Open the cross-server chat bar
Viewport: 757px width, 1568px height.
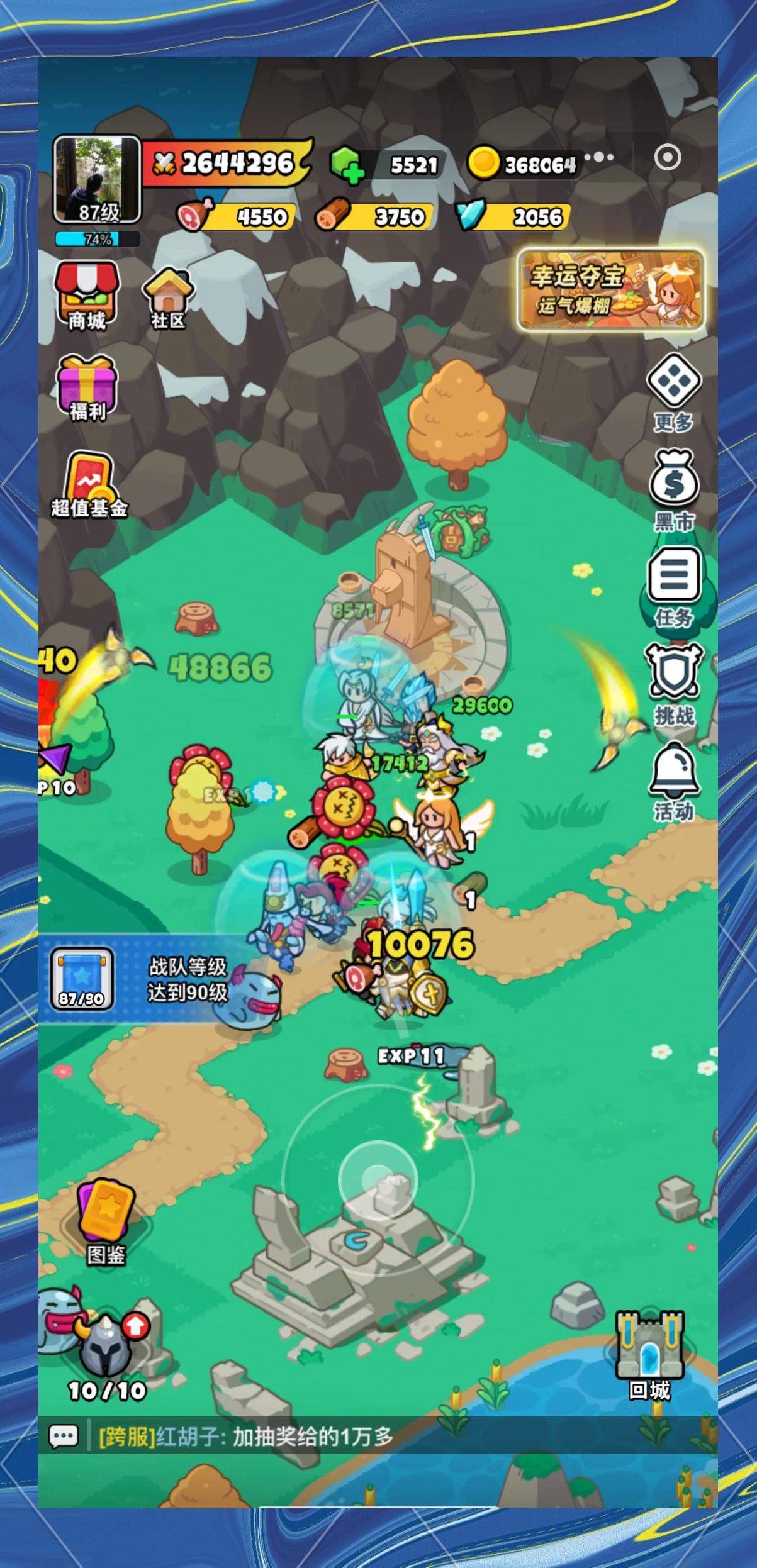pyautogui.click(x=245, y=1437)
